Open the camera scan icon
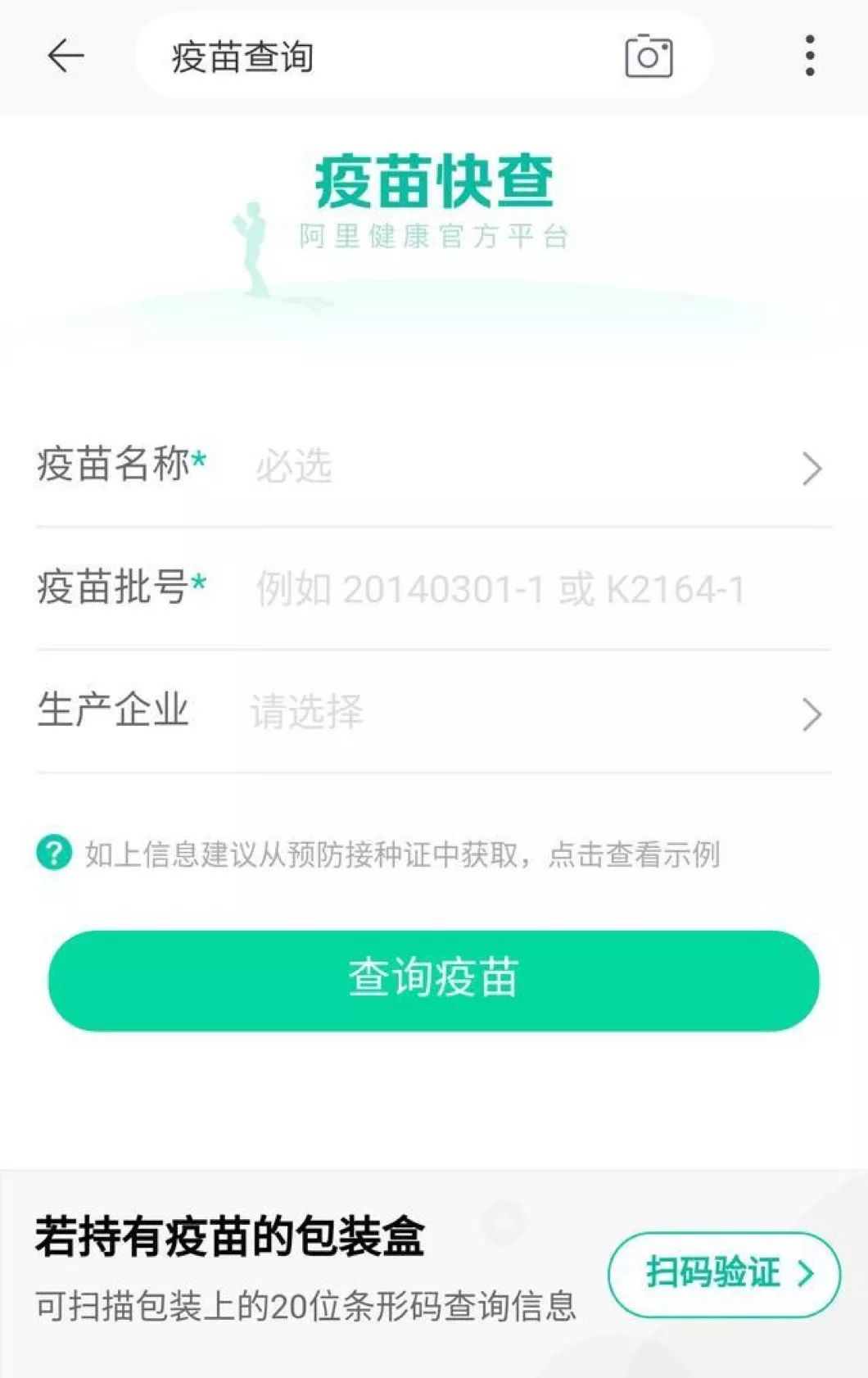Viewport: 868px width, 1378px height. [649, 57]
